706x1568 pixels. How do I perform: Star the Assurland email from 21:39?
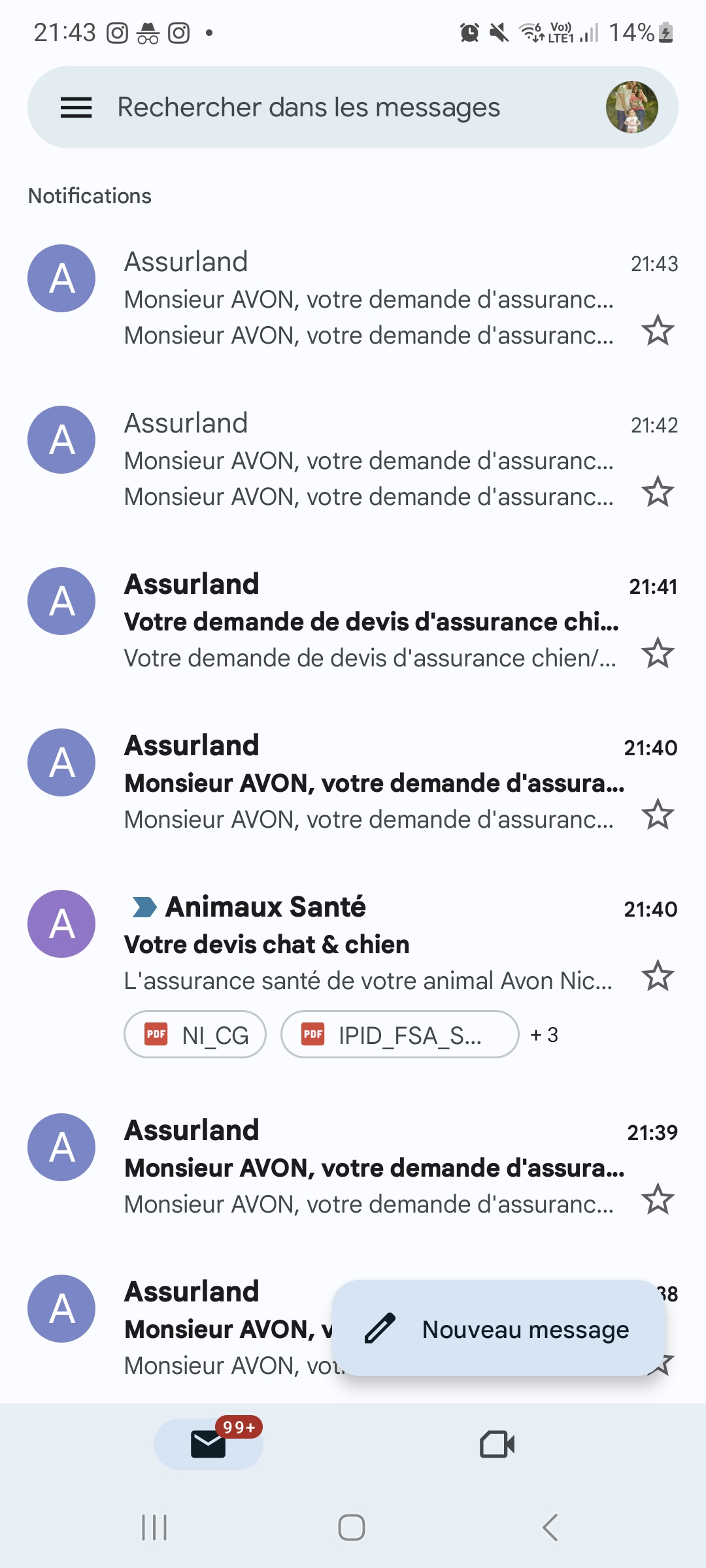[657, 1200]
